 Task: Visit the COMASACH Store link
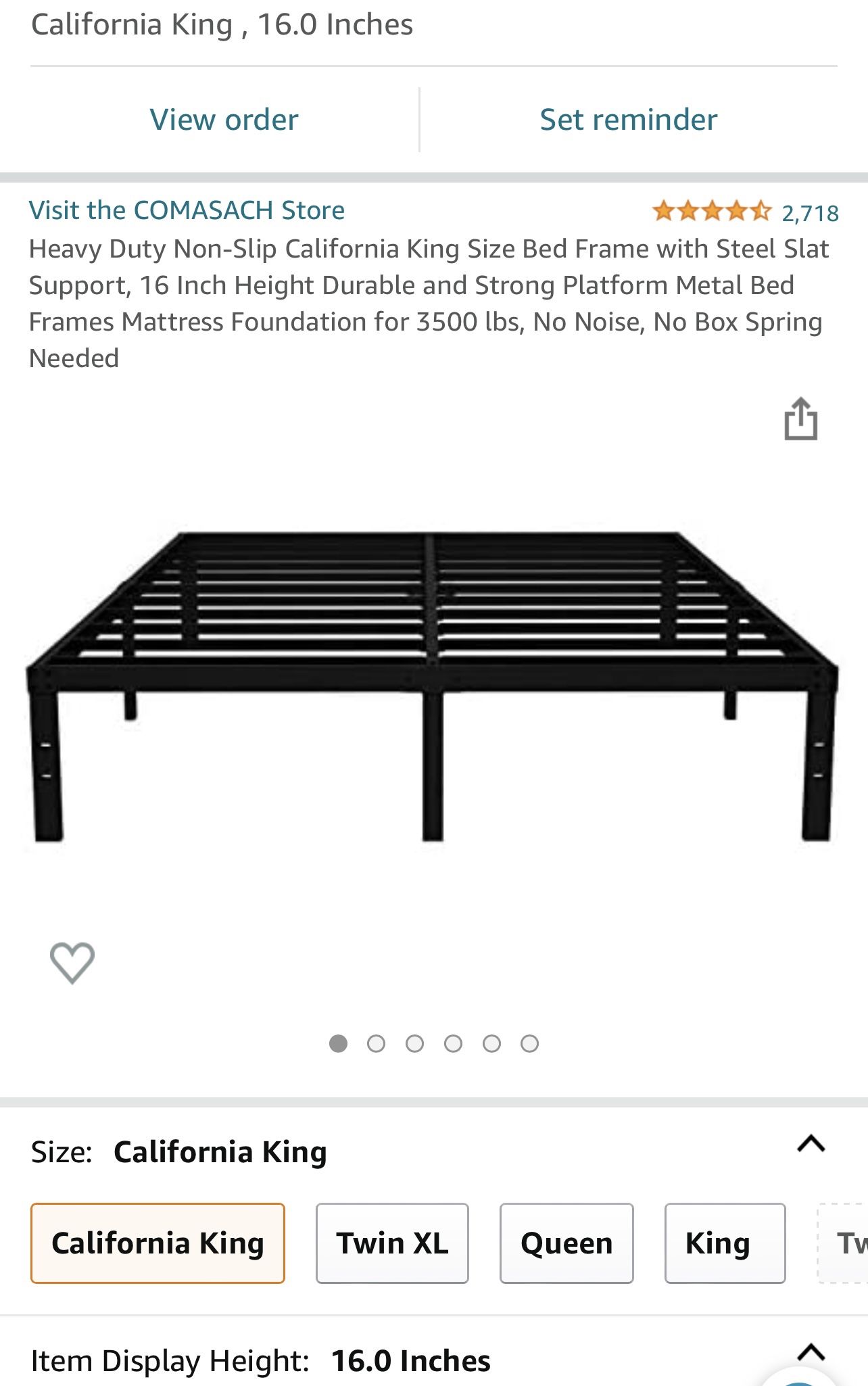click(x=187, y=210)
